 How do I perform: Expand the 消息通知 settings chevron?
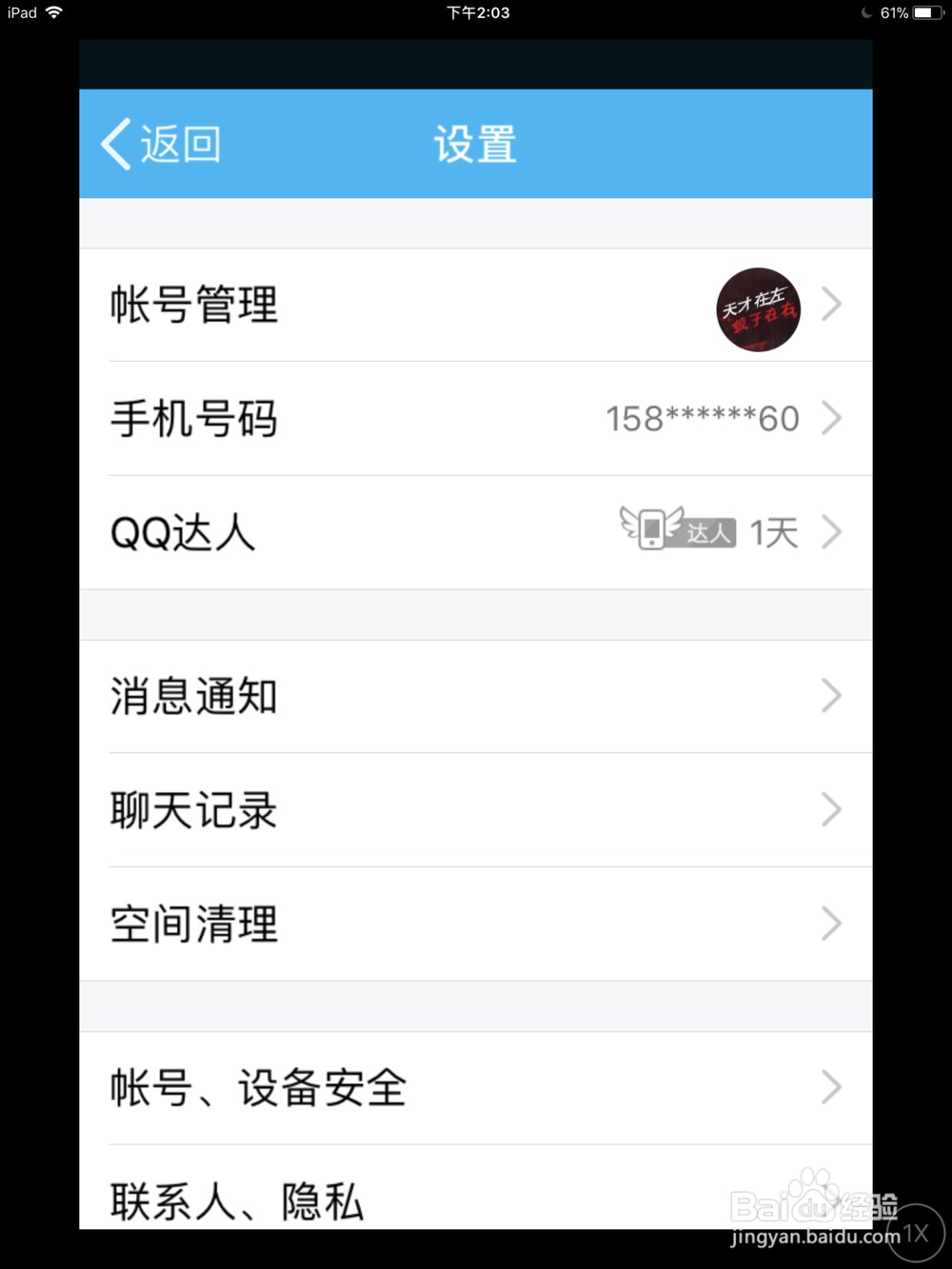click(x=832, y=695)
